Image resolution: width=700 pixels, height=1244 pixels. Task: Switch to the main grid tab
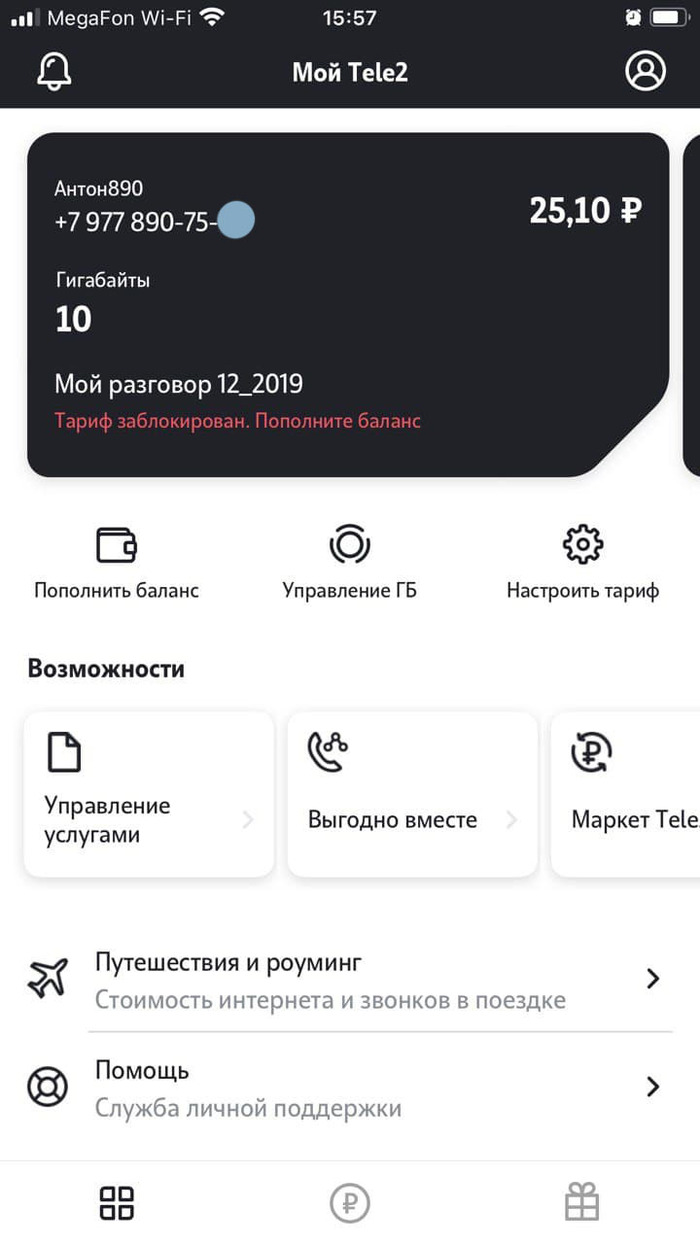117,1202
